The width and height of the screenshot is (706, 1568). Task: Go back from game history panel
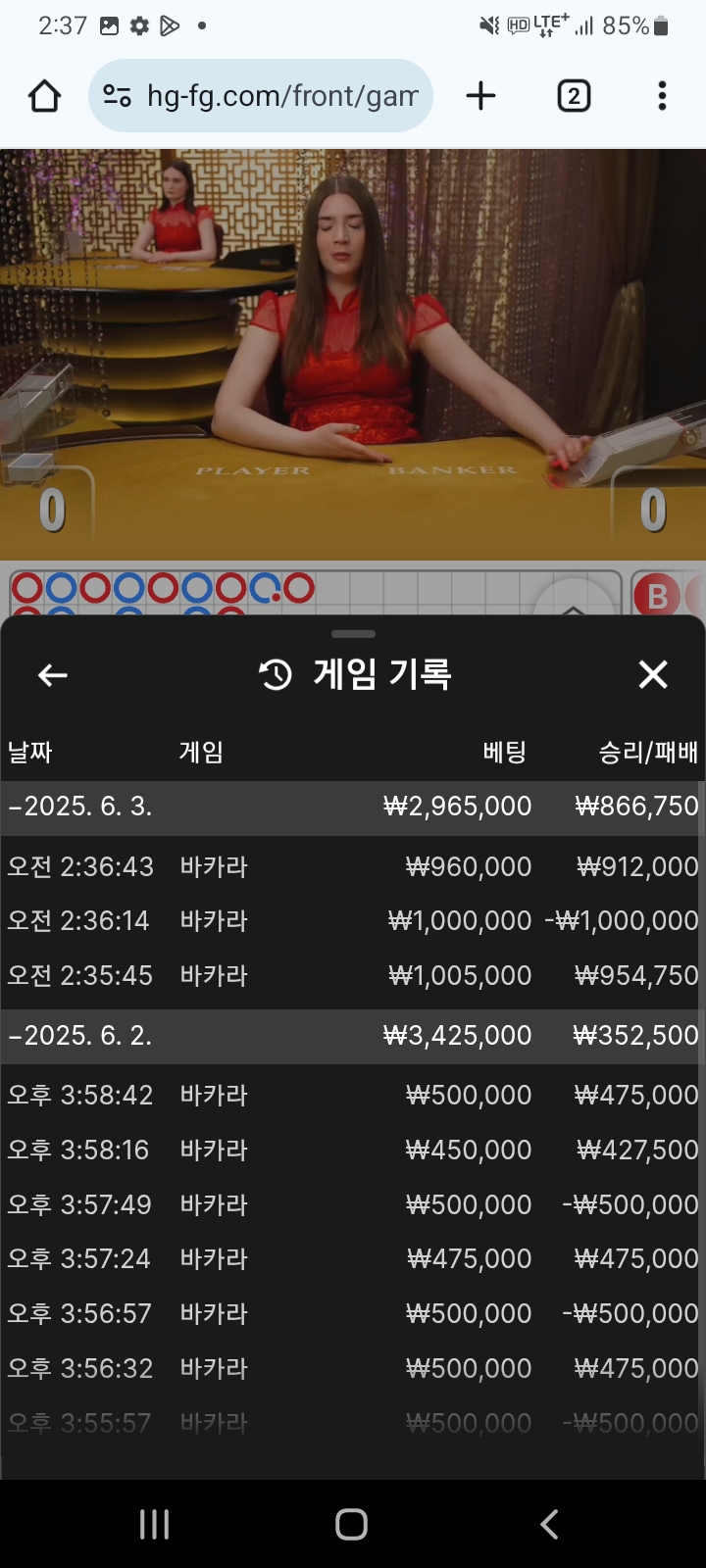point(53,675)
